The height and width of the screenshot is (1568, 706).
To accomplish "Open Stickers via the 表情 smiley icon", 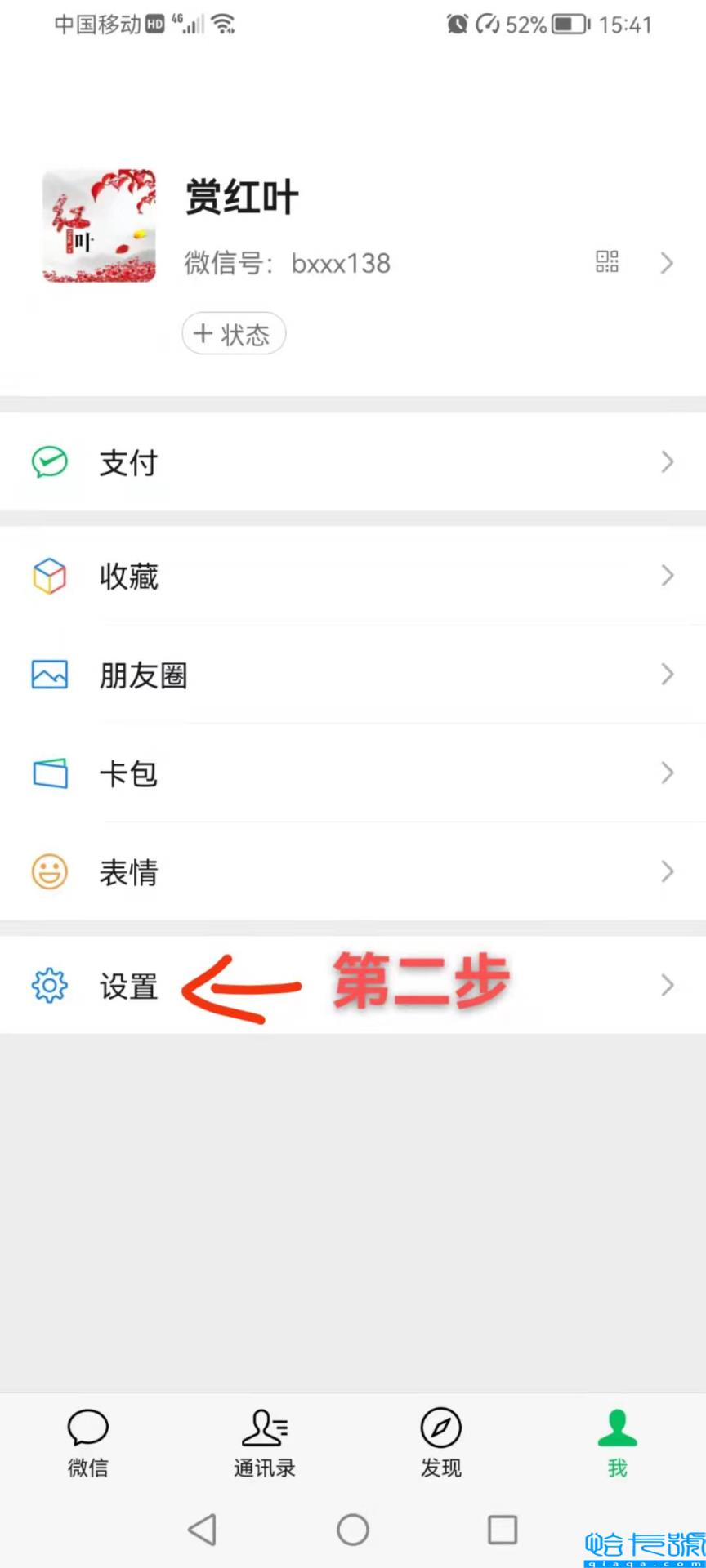I will pos(49,871).
